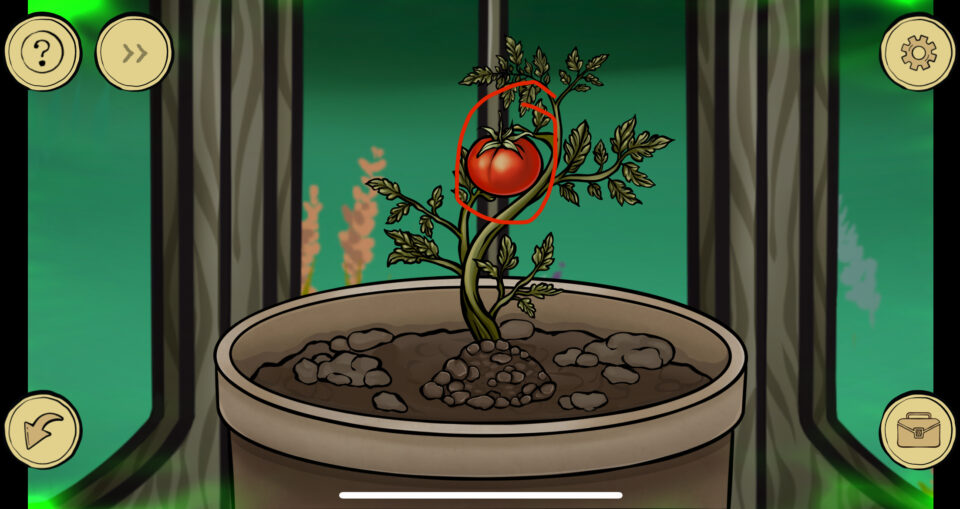Open the hint question mark button

(42, 52)
